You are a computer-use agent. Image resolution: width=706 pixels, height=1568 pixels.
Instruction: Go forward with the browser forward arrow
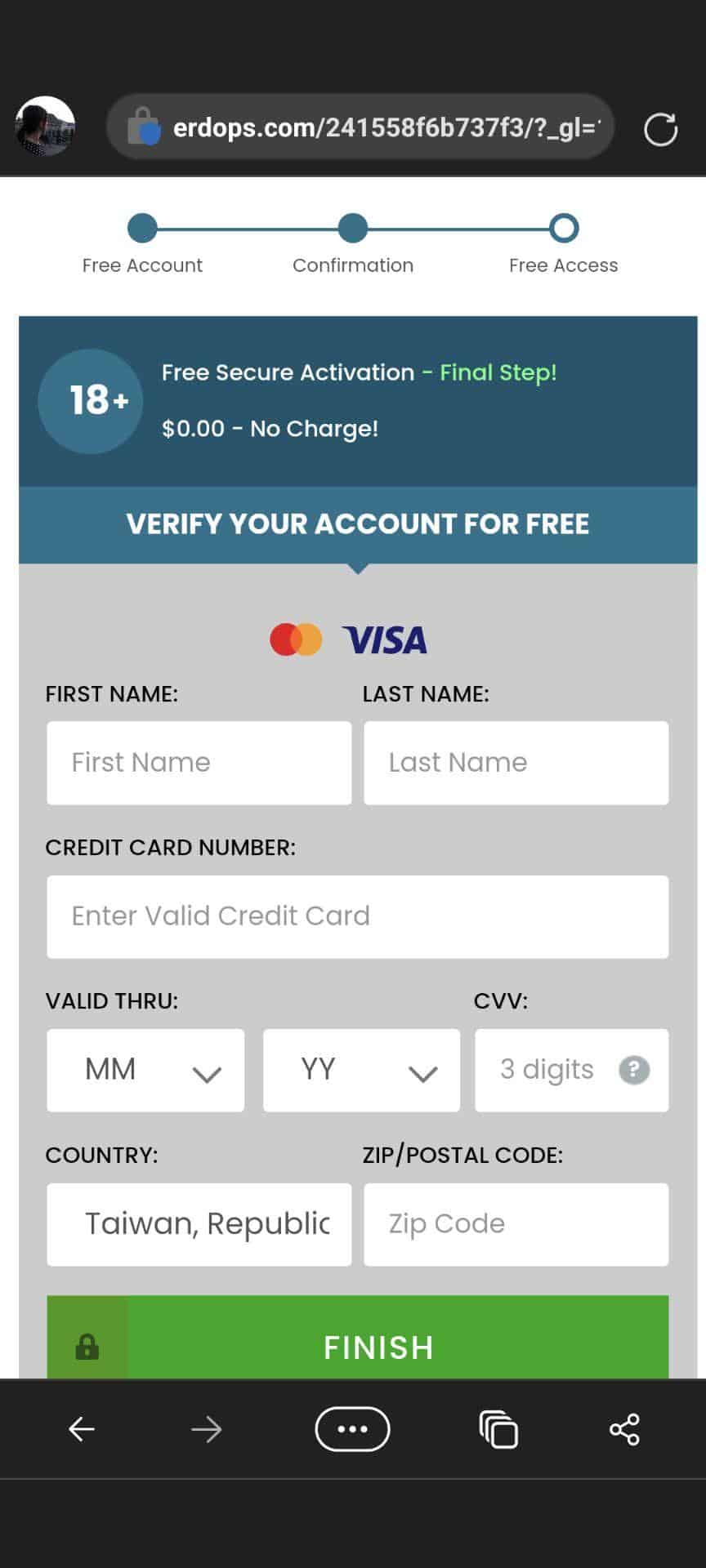tap(206, 1429)
